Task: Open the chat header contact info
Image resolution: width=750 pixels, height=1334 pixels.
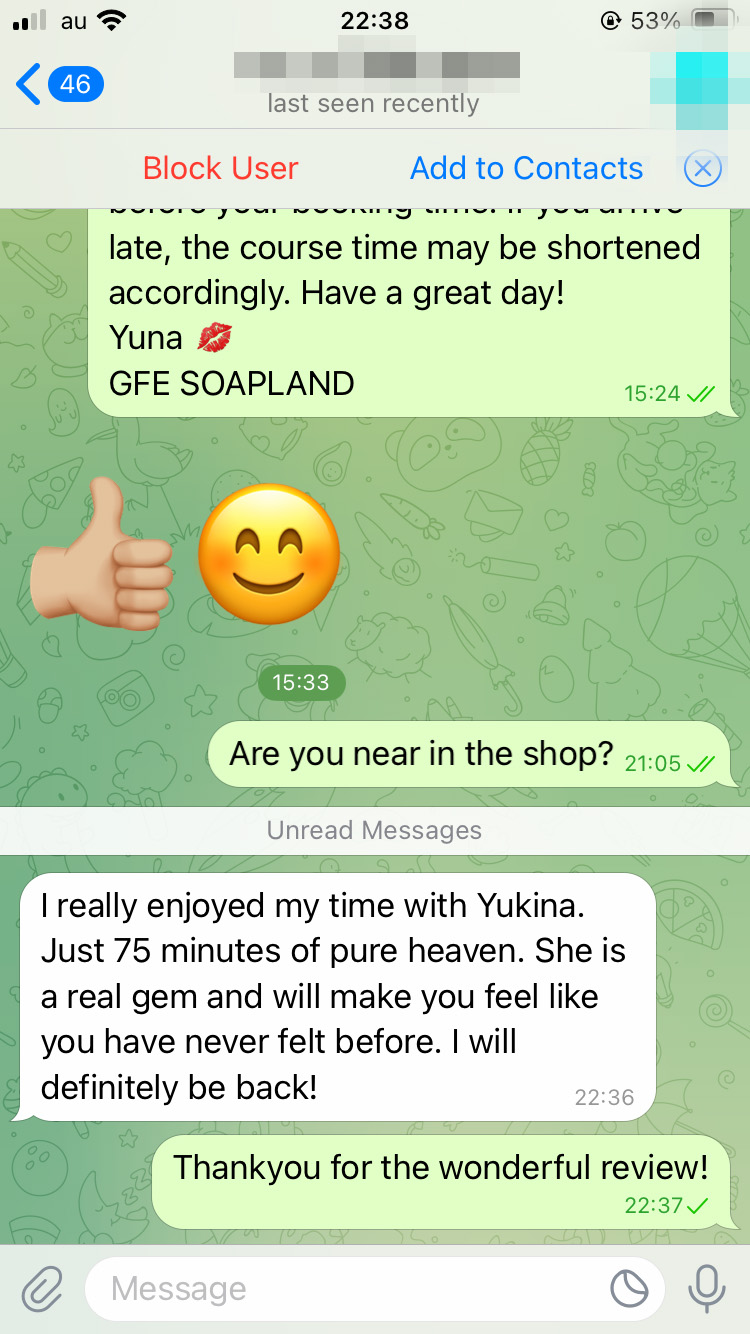Action: [375, 84]
